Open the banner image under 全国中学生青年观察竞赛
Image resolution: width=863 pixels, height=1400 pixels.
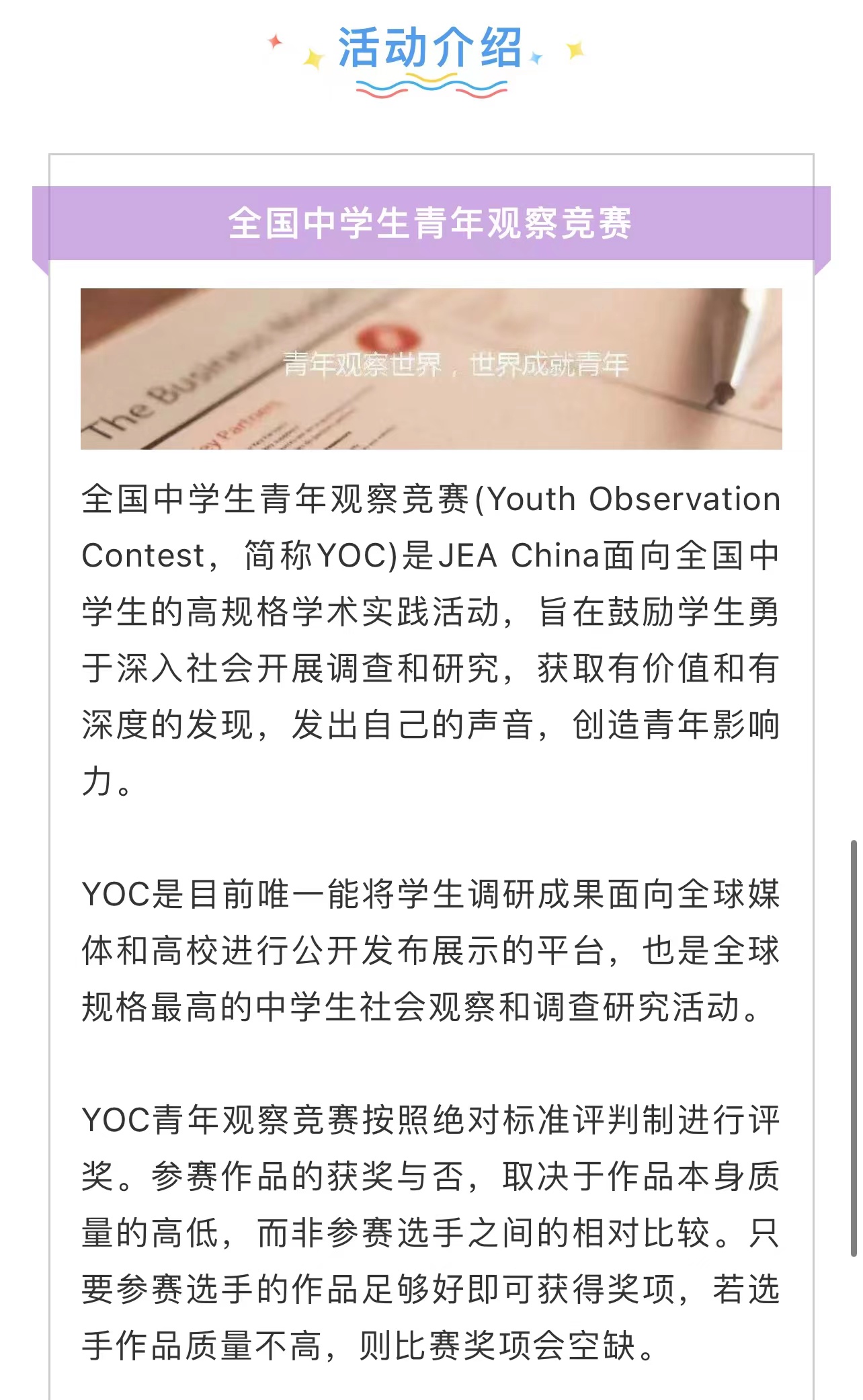tap(431, 368)
